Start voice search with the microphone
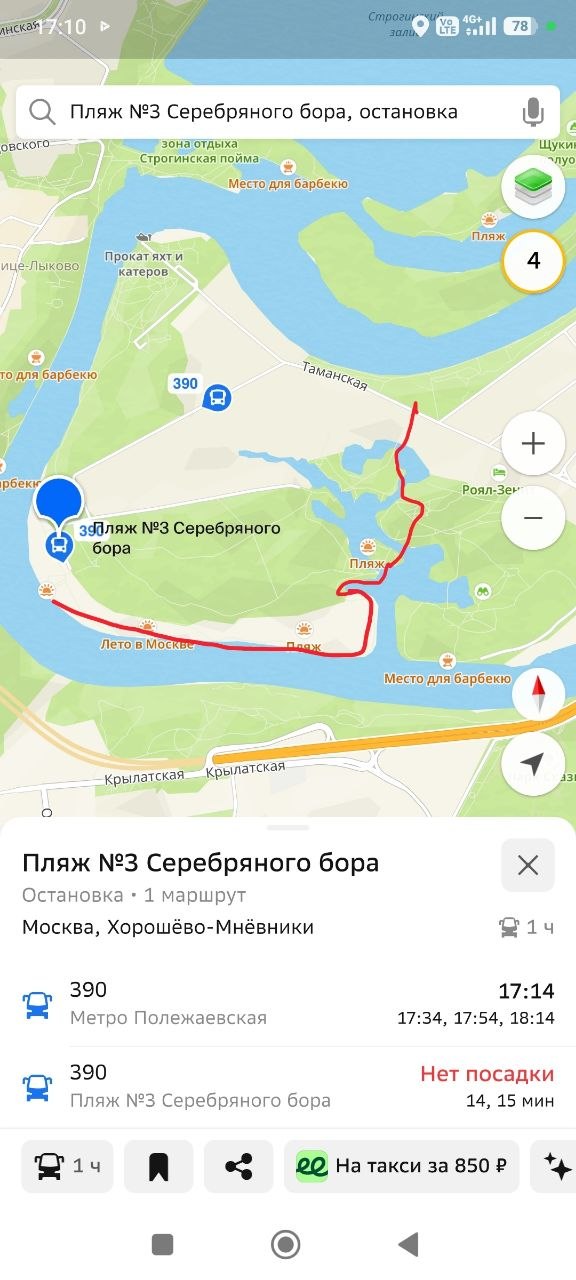The image size is (576, 1280). (x=533, y=112)
